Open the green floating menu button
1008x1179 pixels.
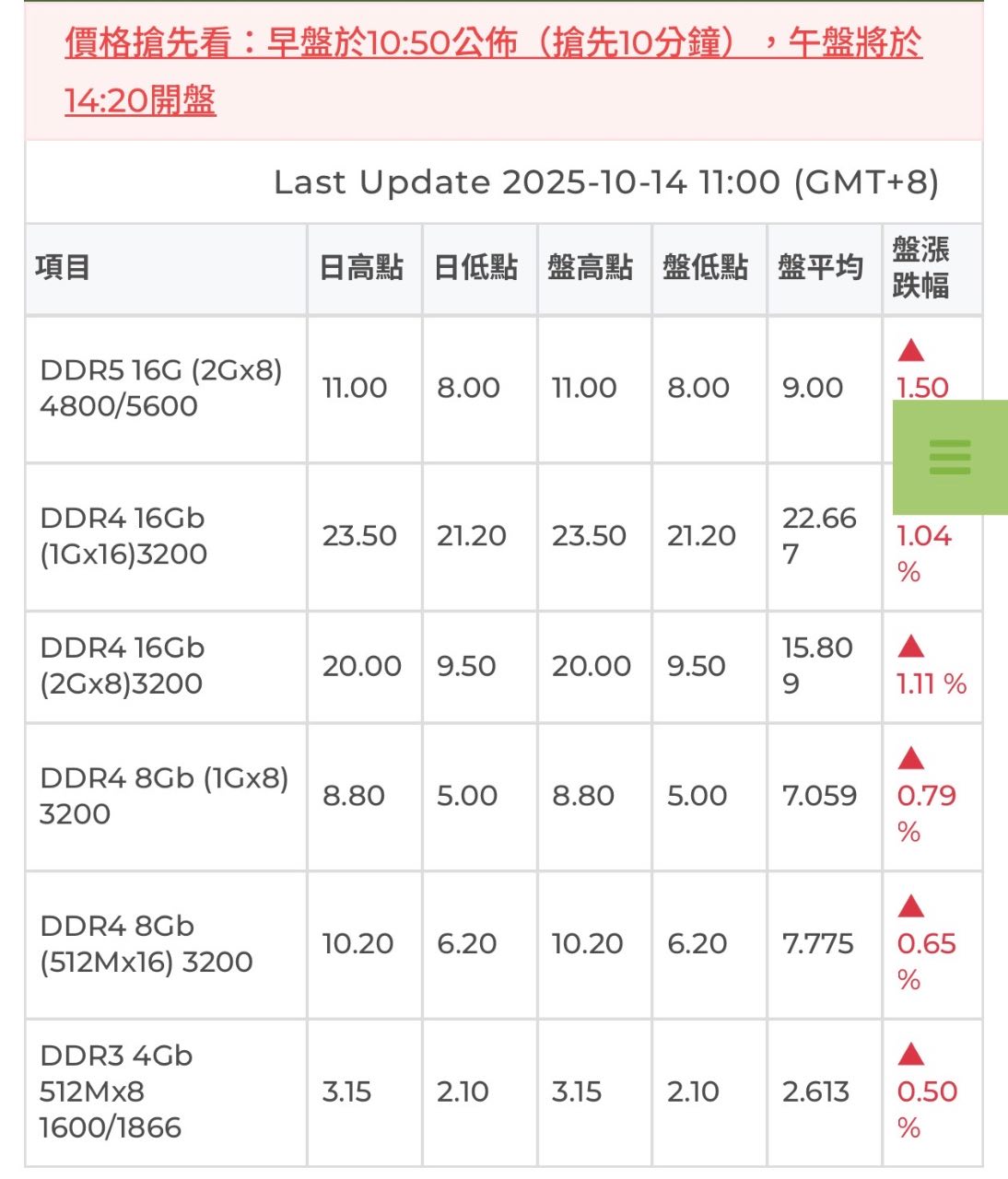[x=950, y=457]
